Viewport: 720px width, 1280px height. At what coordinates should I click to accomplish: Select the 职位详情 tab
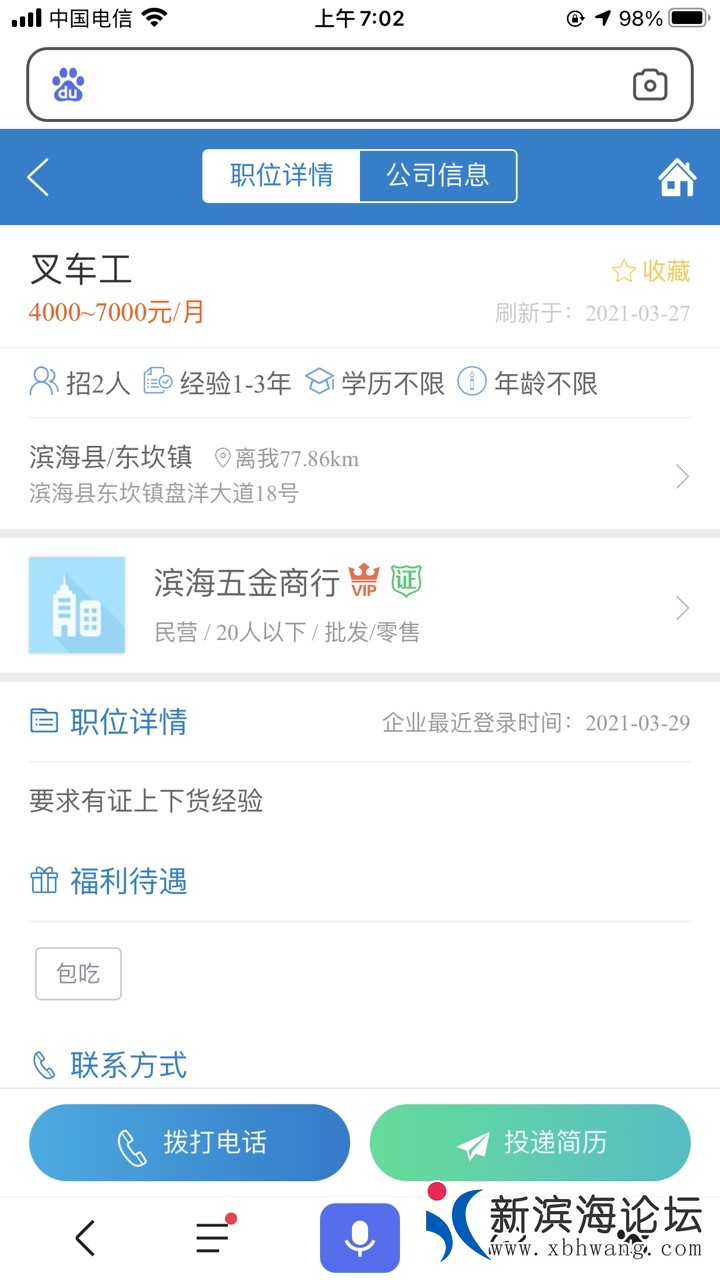(x=281, y=176)
